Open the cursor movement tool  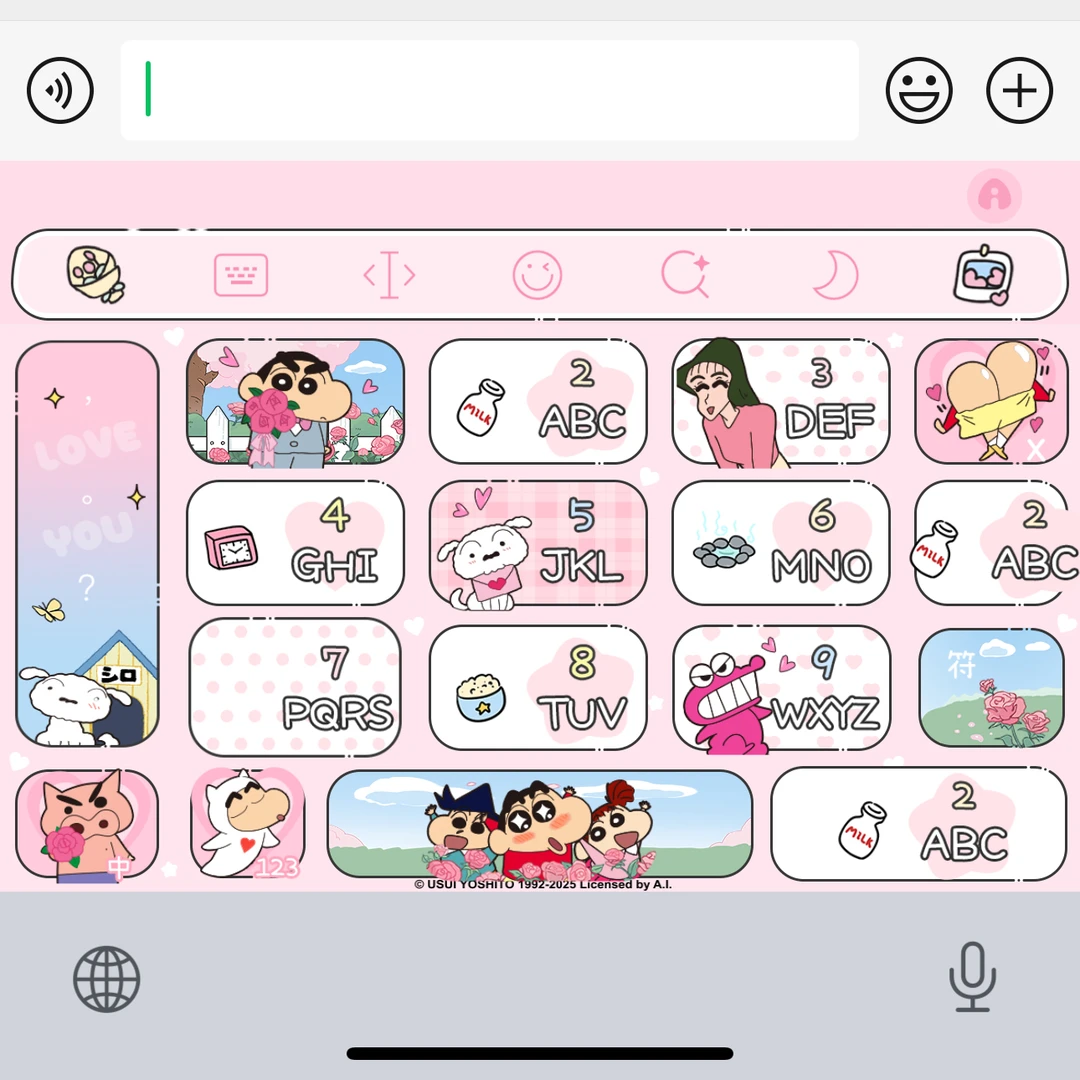[x=389, y=275]
